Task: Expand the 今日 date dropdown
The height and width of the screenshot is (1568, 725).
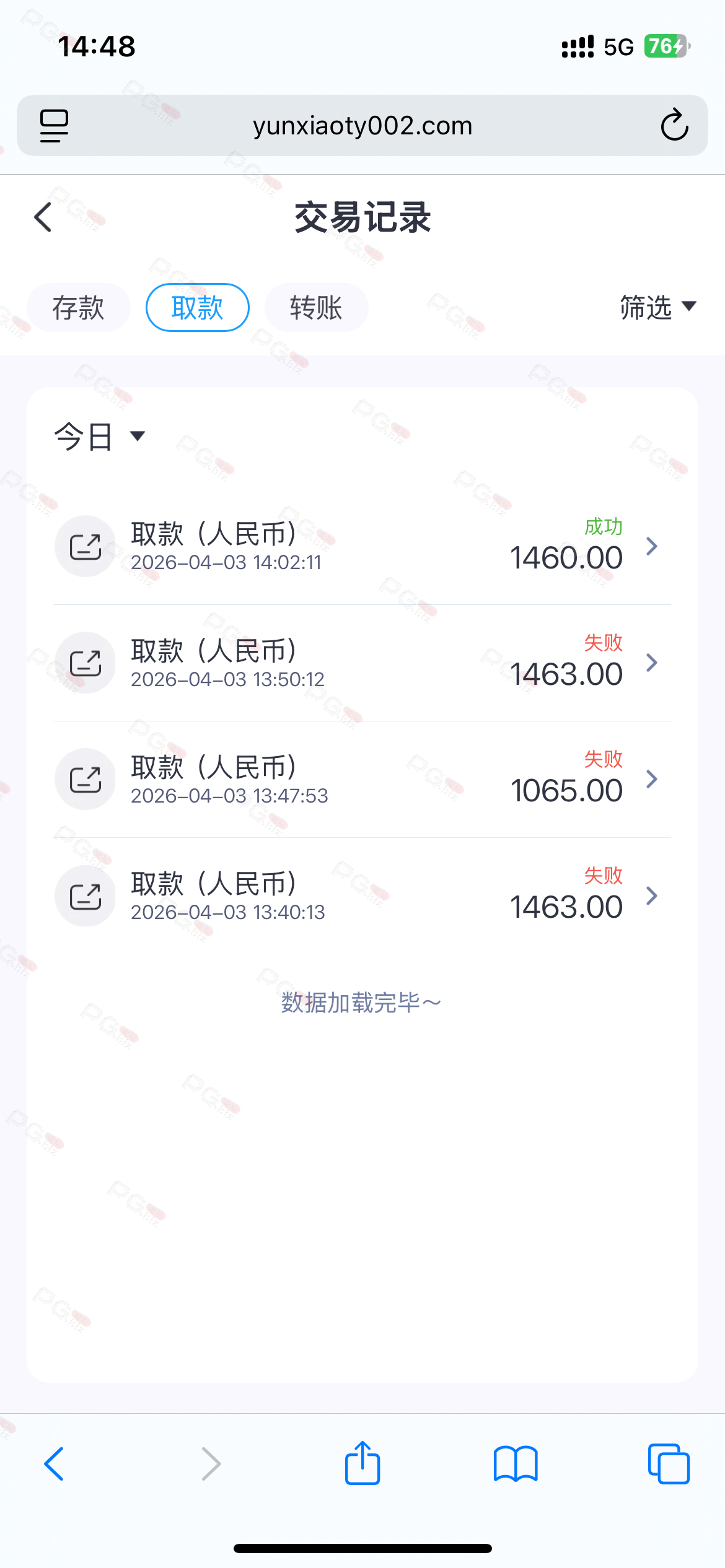Action: (x=99, y=436)
